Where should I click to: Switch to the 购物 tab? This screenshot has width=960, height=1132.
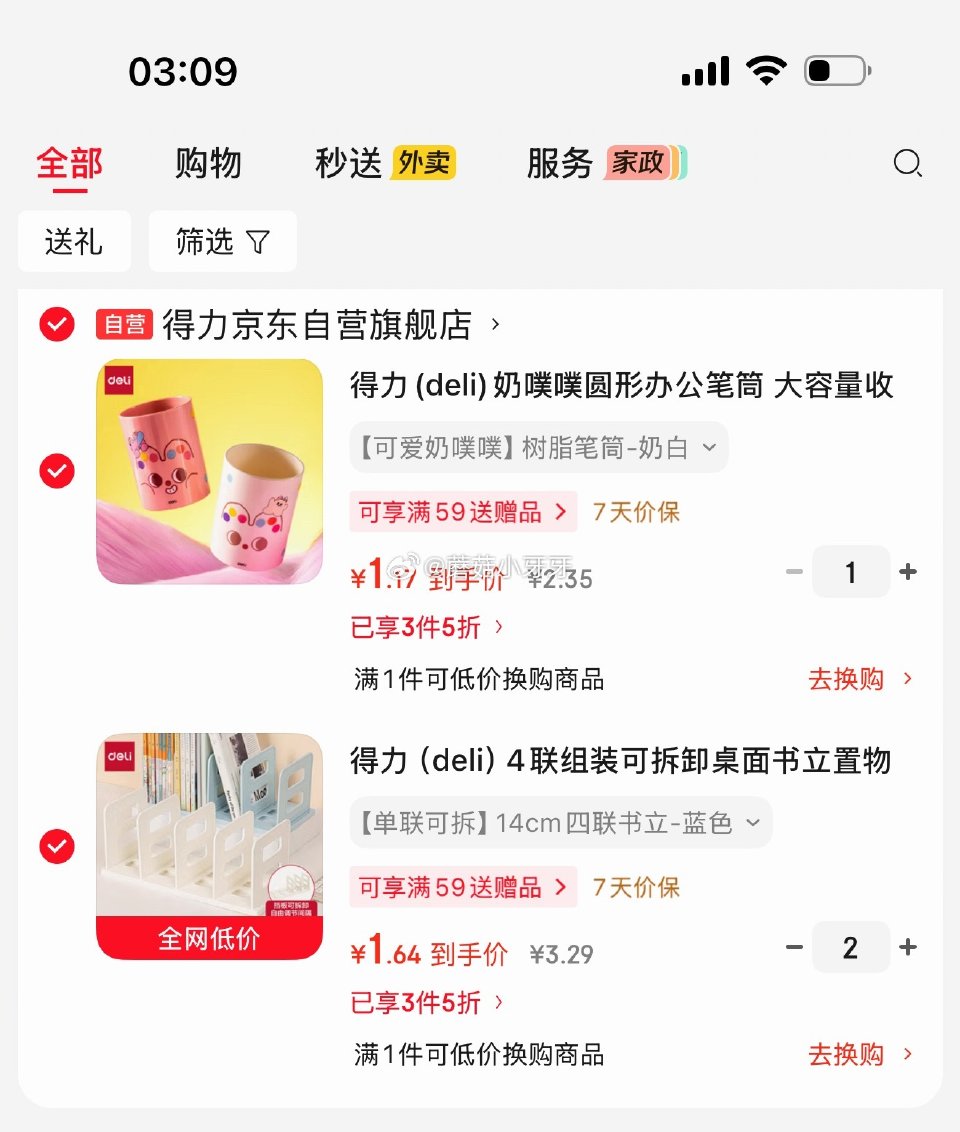(208, 163)
